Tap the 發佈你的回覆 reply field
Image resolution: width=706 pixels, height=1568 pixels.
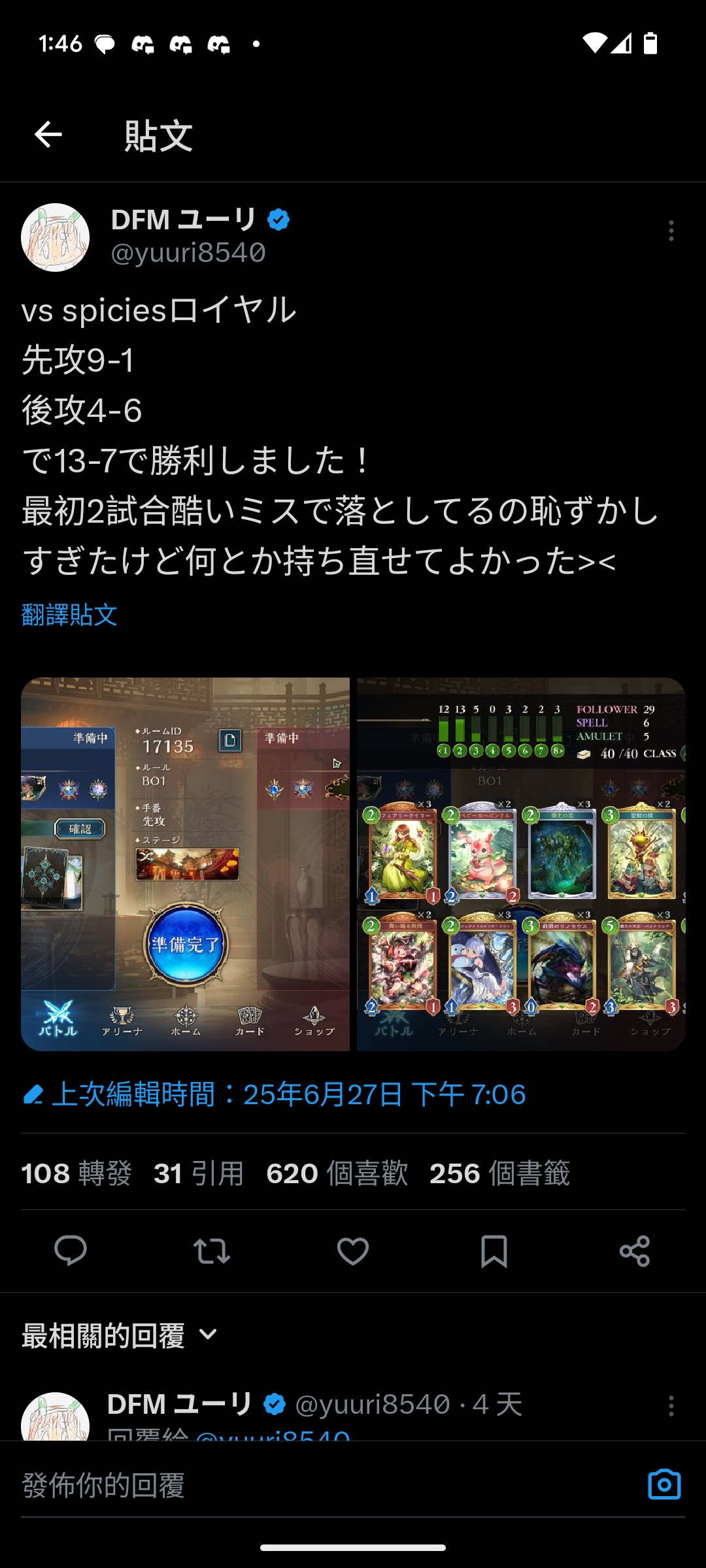click(x=314, y=1485)
